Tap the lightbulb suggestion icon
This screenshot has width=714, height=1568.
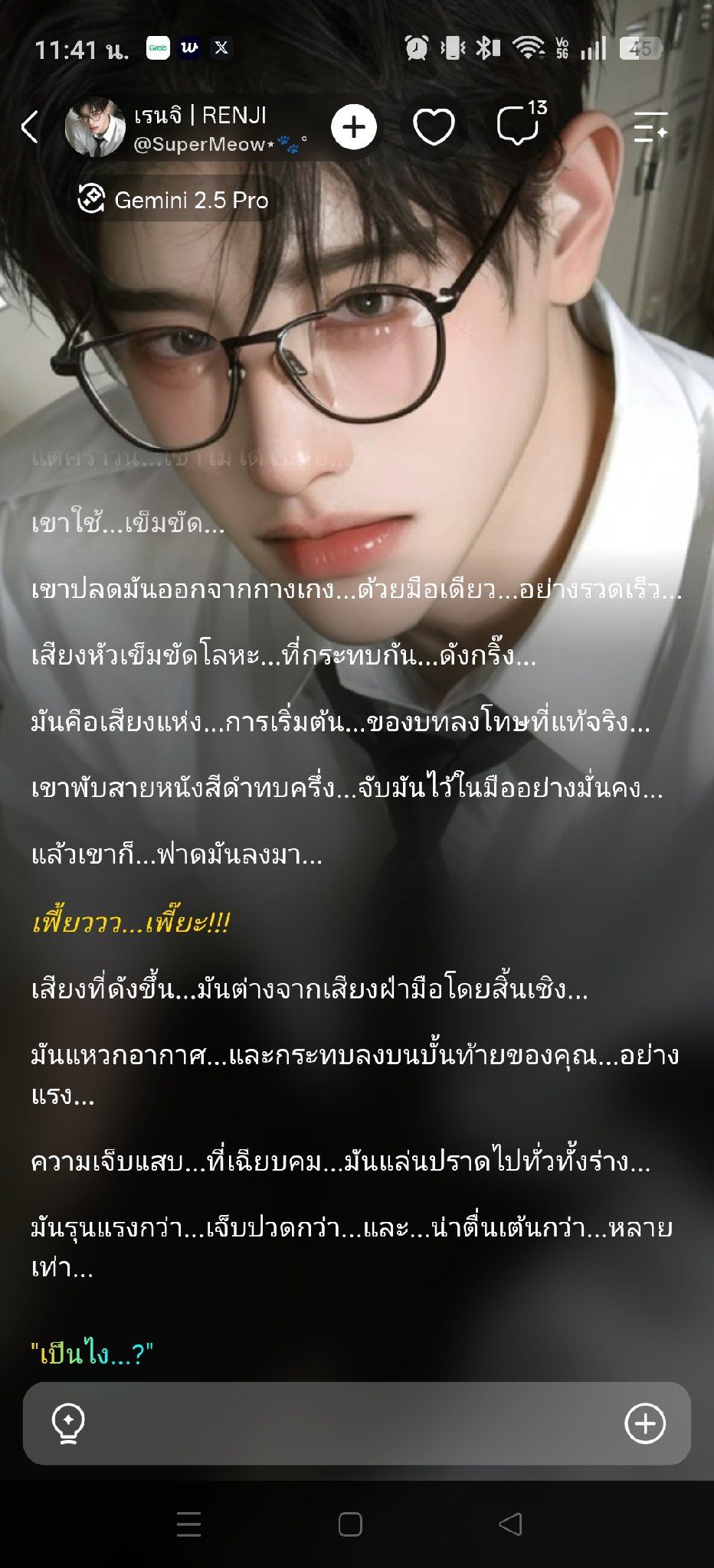[67, 1423]
